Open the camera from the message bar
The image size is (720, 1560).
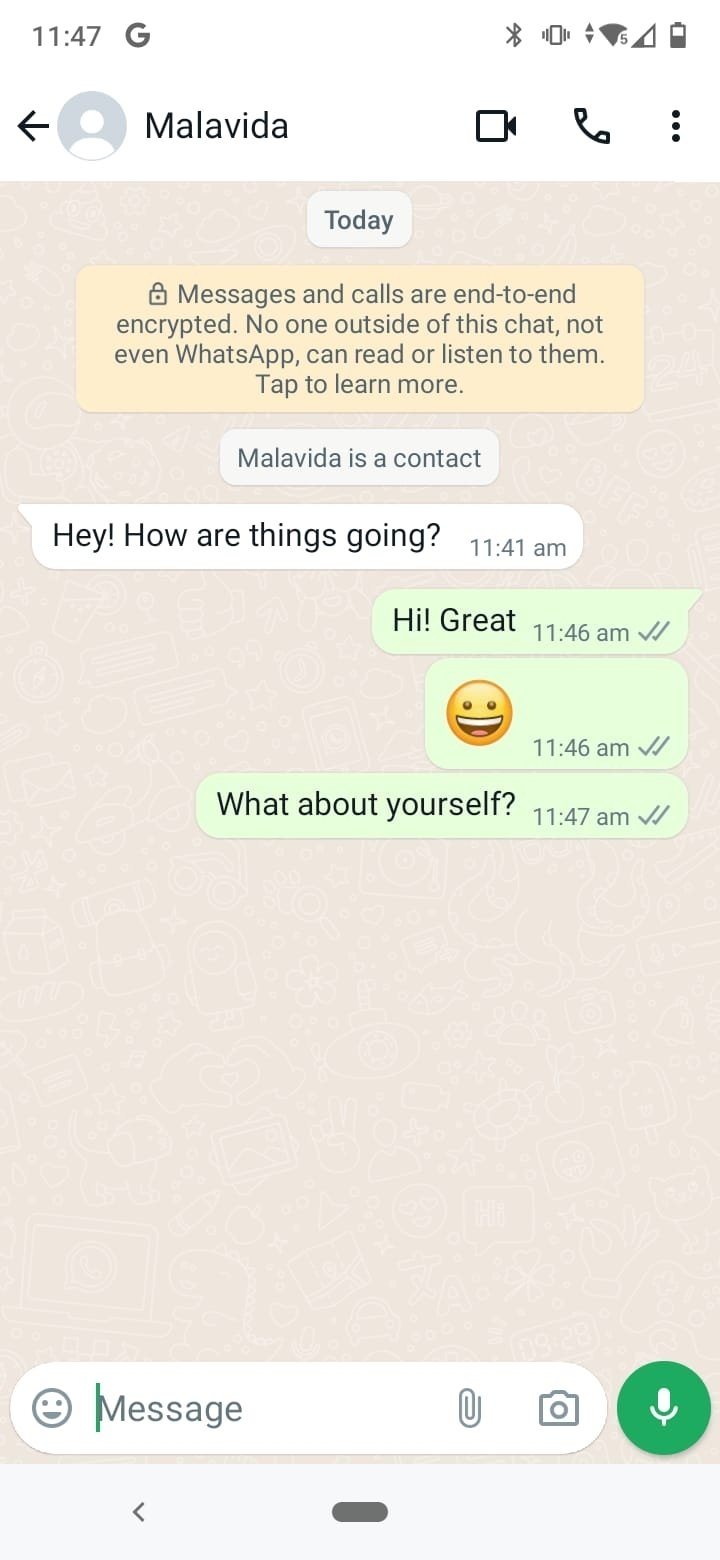point(558,1408)
